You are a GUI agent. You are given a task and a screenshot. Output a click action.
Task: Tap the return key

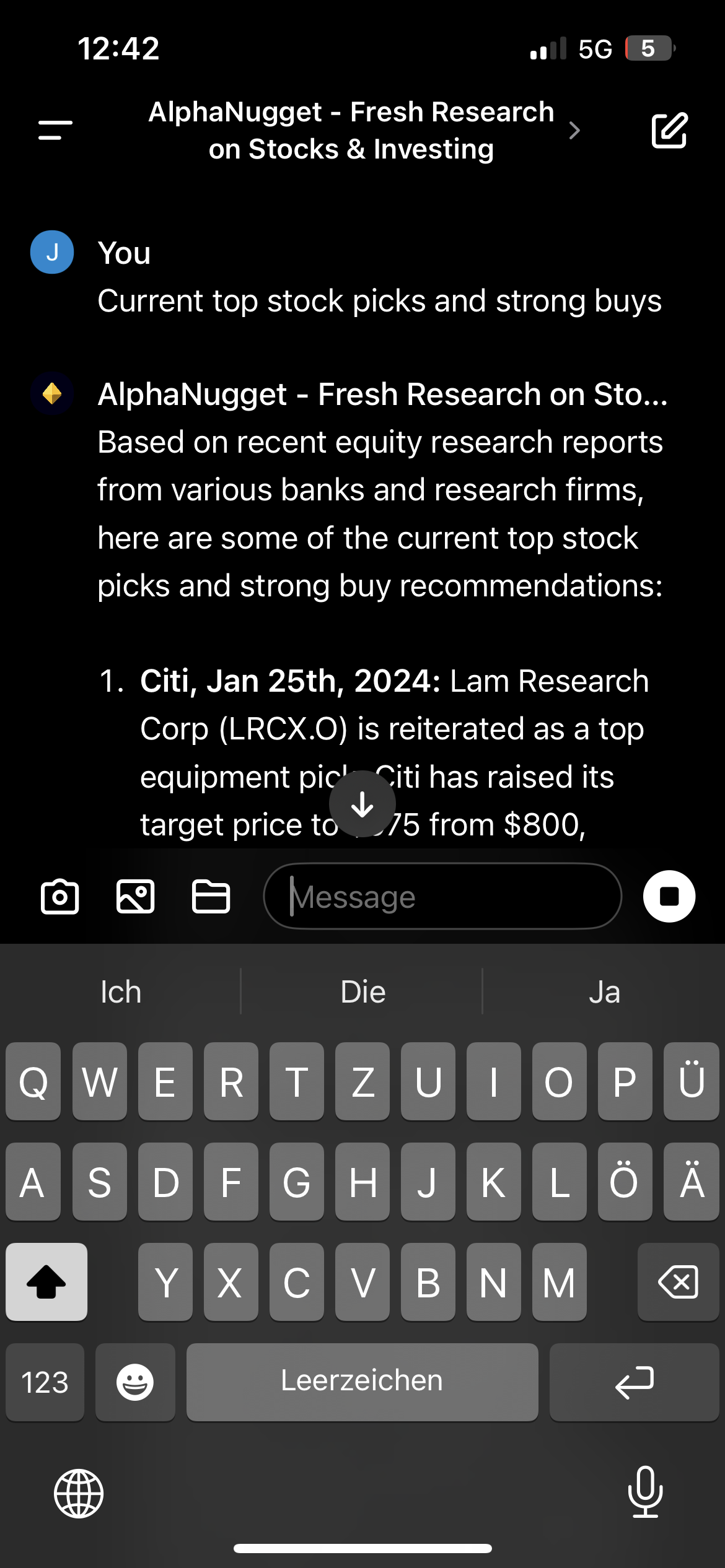tap(634, 1382)
